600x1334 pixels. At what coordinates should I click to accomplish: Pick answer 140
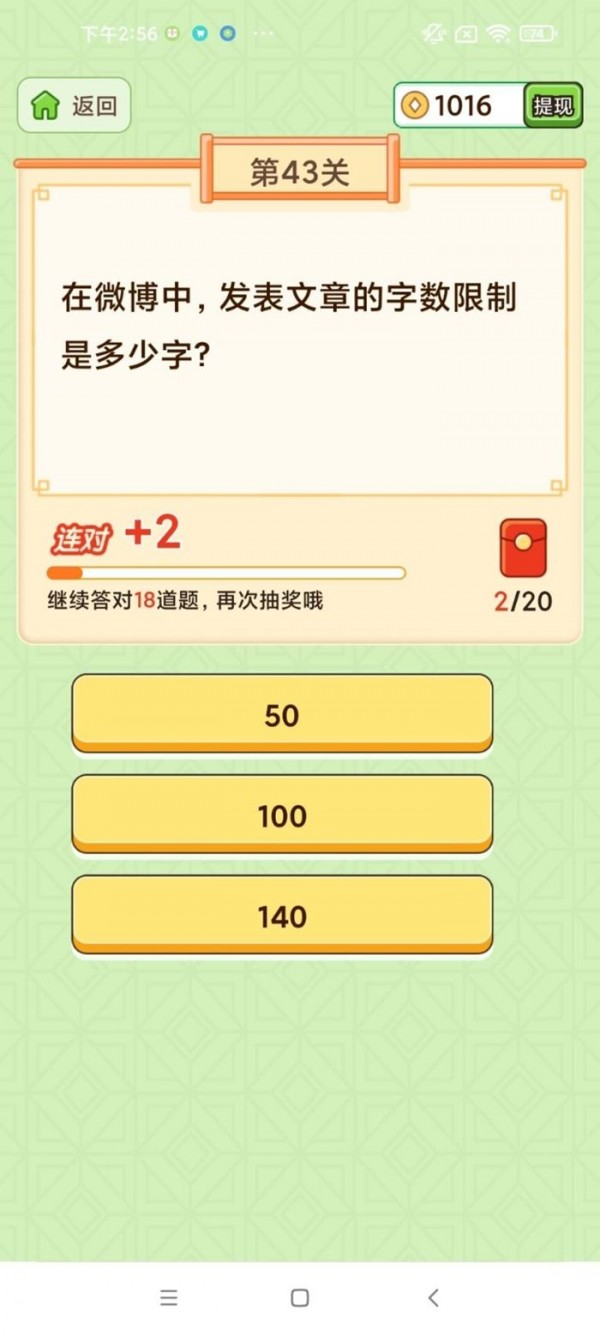(x=282, y=916)
